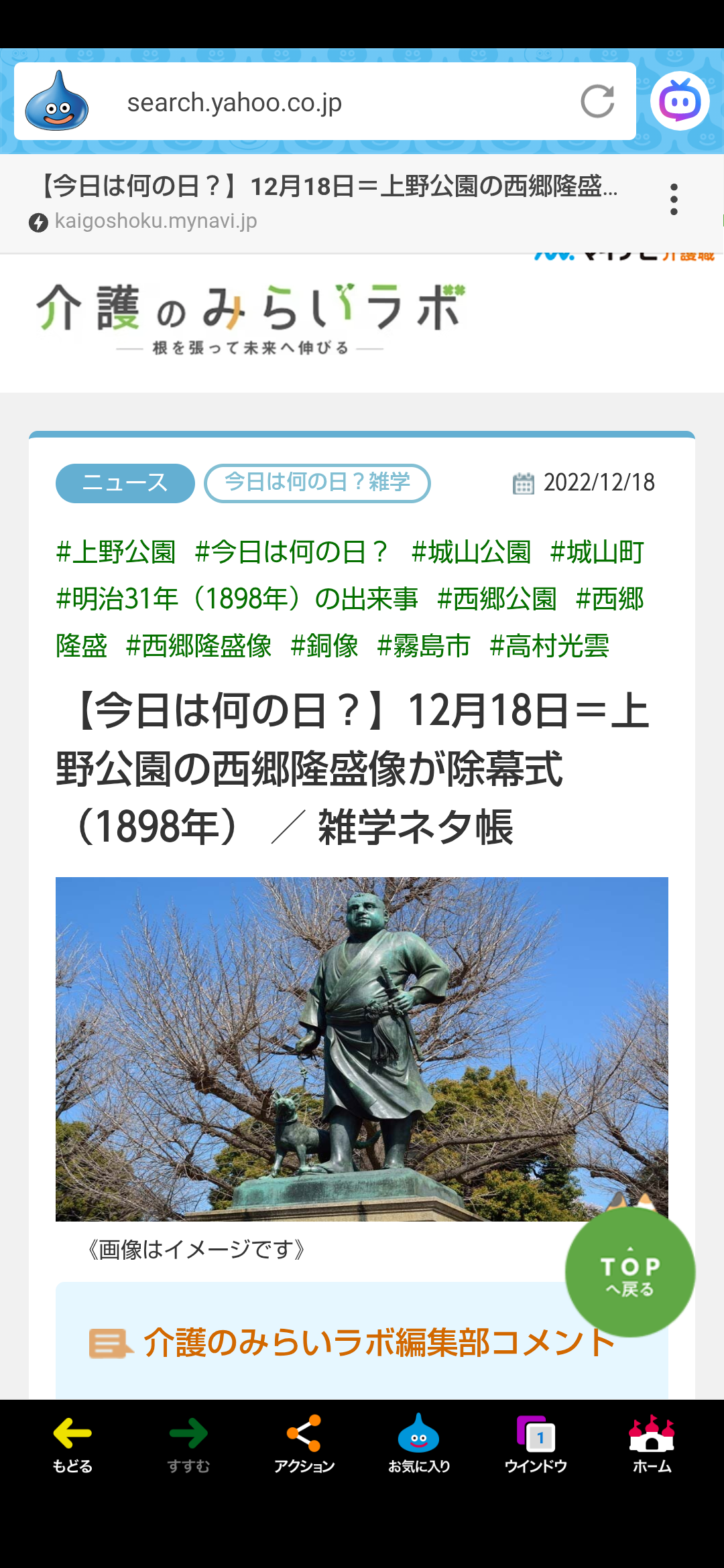Viewport: 724px width, 1568px height.
Task: Open the three-dot overflow menu
Action: pos(674,200)
